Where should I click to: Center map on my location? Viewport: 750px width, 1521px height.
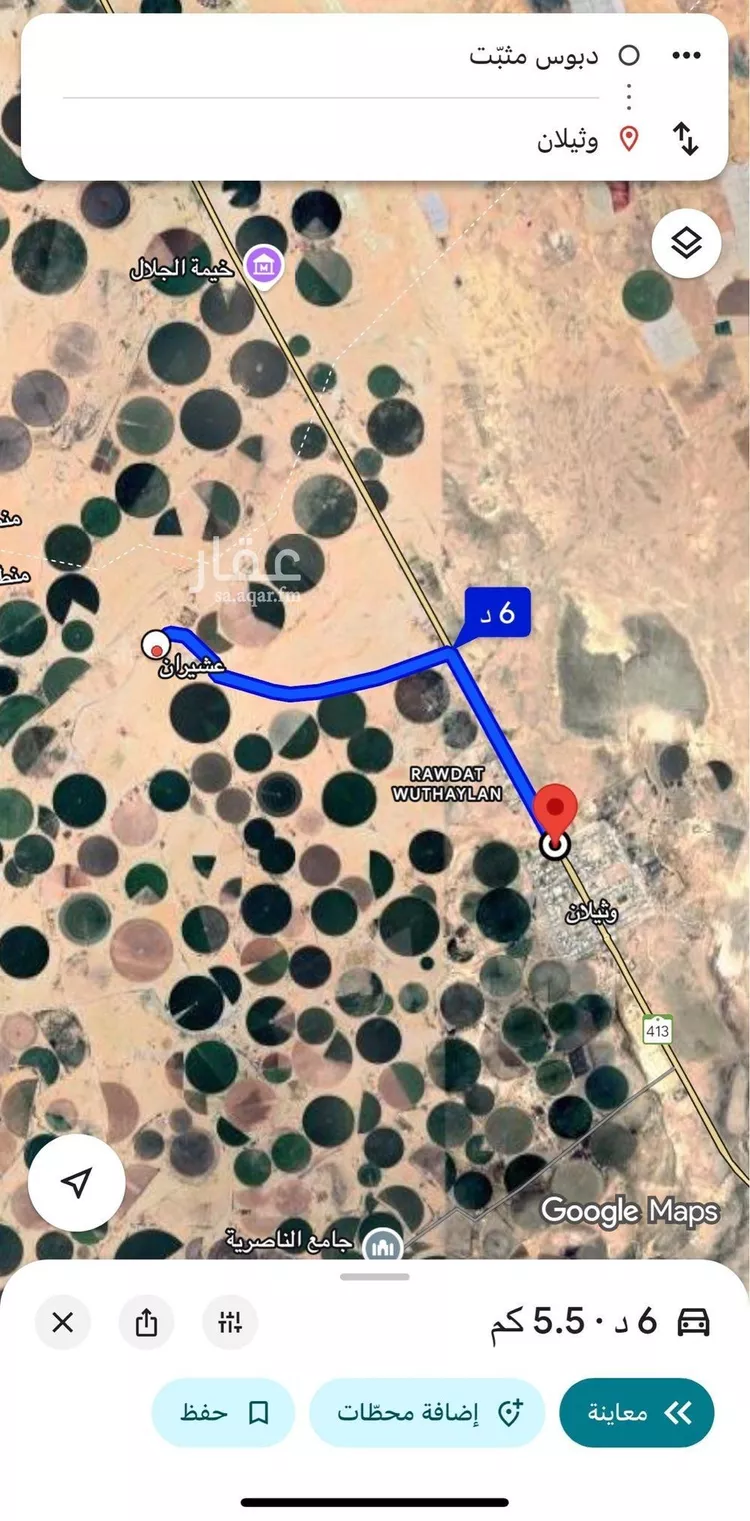[76, 1183]
